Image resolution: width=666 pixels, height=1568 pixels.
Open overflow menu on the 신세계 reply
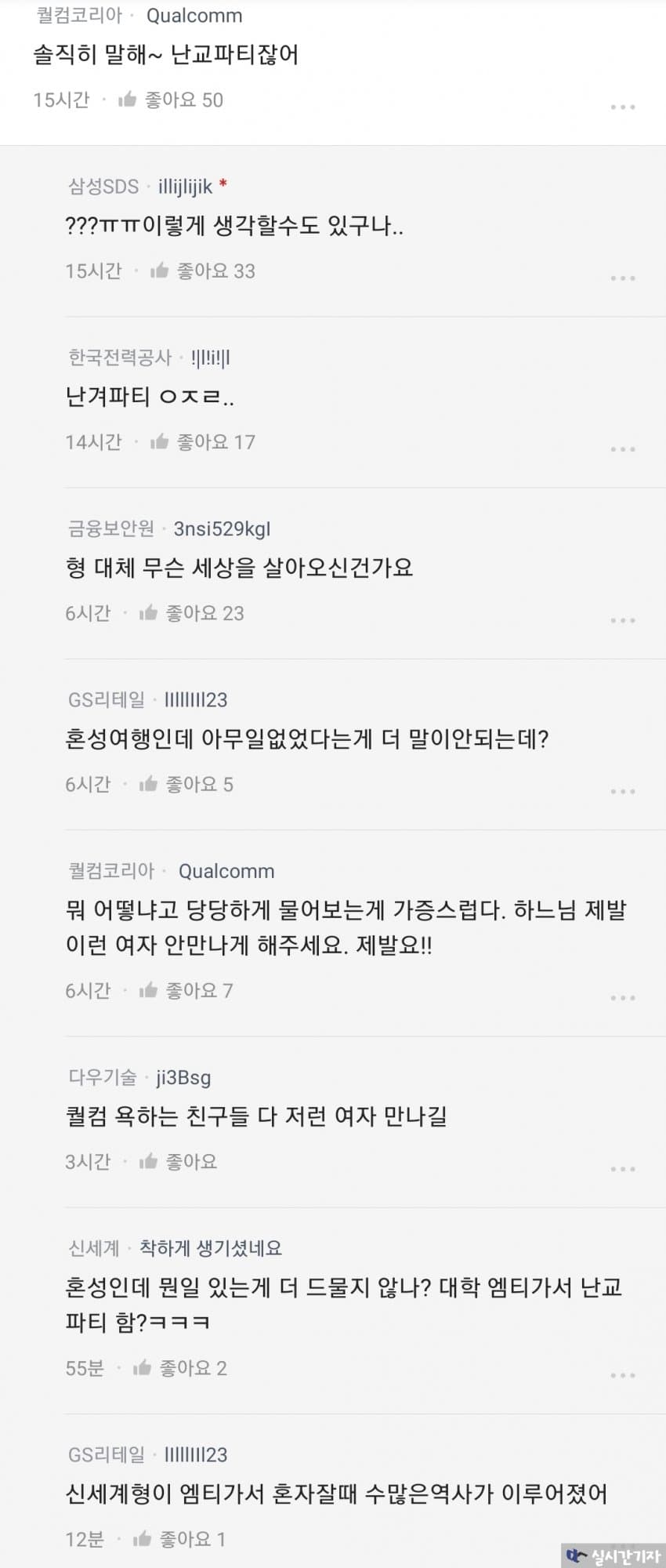click(623, 1376)
